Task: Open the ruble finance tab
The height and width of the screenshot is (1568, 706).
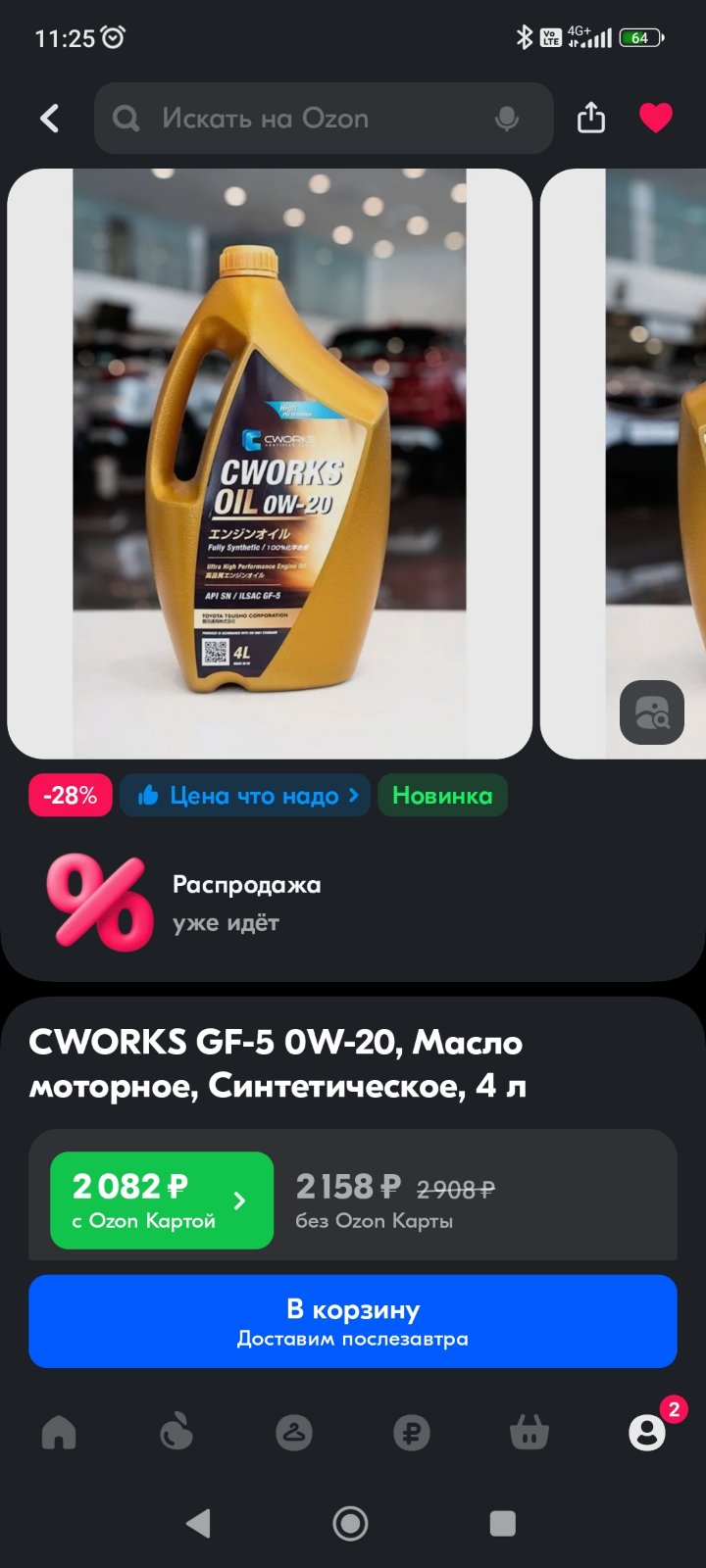Action: point(412,1433)
